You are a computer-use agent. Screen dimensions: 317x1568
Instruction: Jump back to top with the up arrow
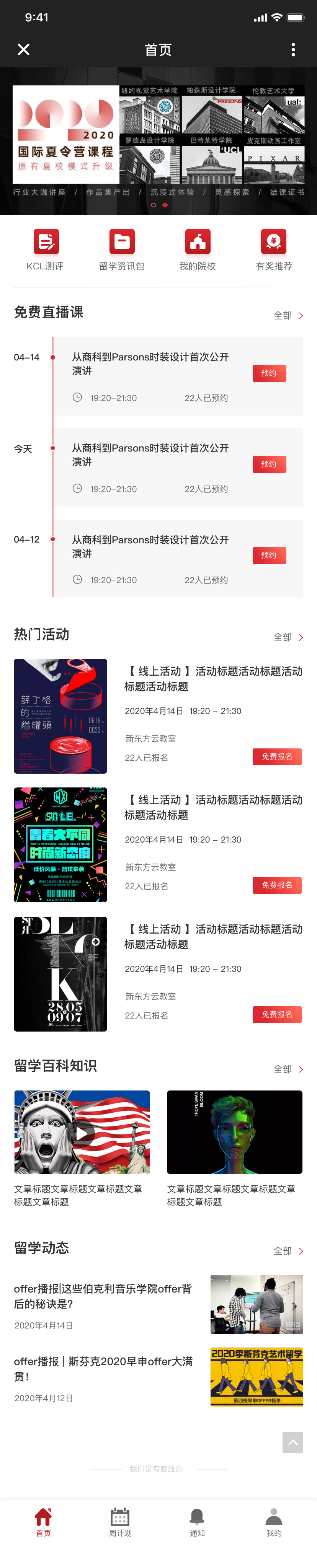pos(292,1442)
